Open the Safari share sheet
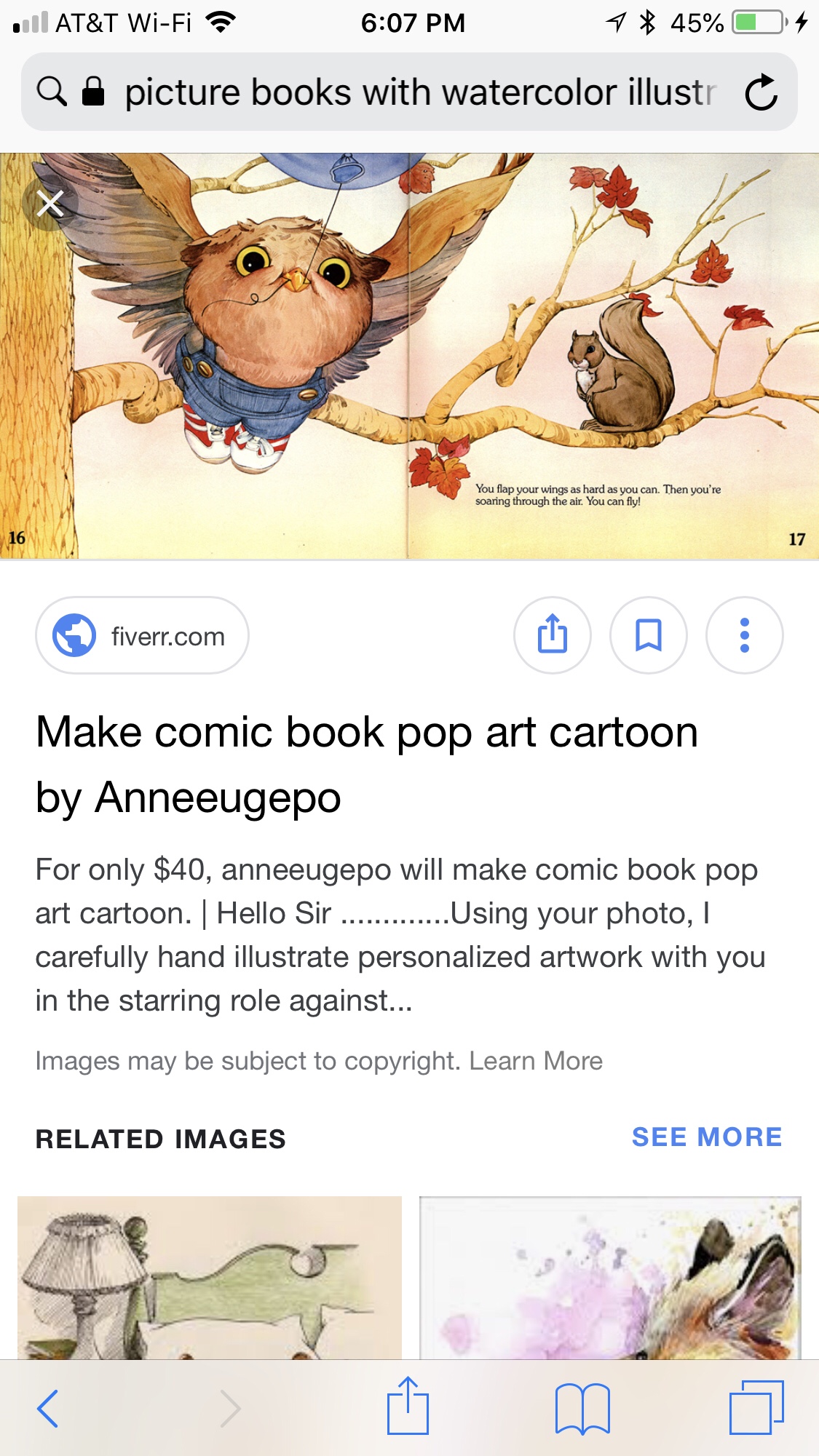 (x=407, y=1407)
